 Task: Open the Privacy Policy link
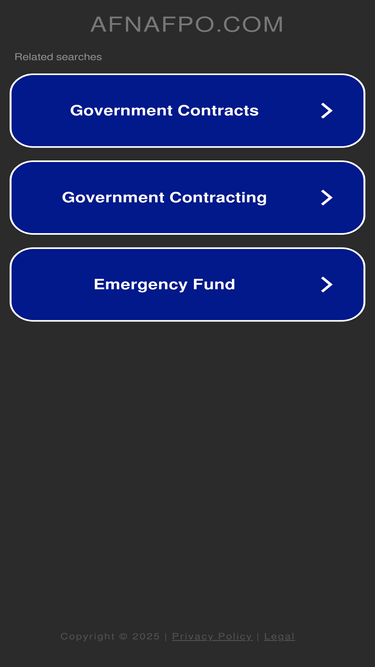pyautogui.click(x=212, y=636)
